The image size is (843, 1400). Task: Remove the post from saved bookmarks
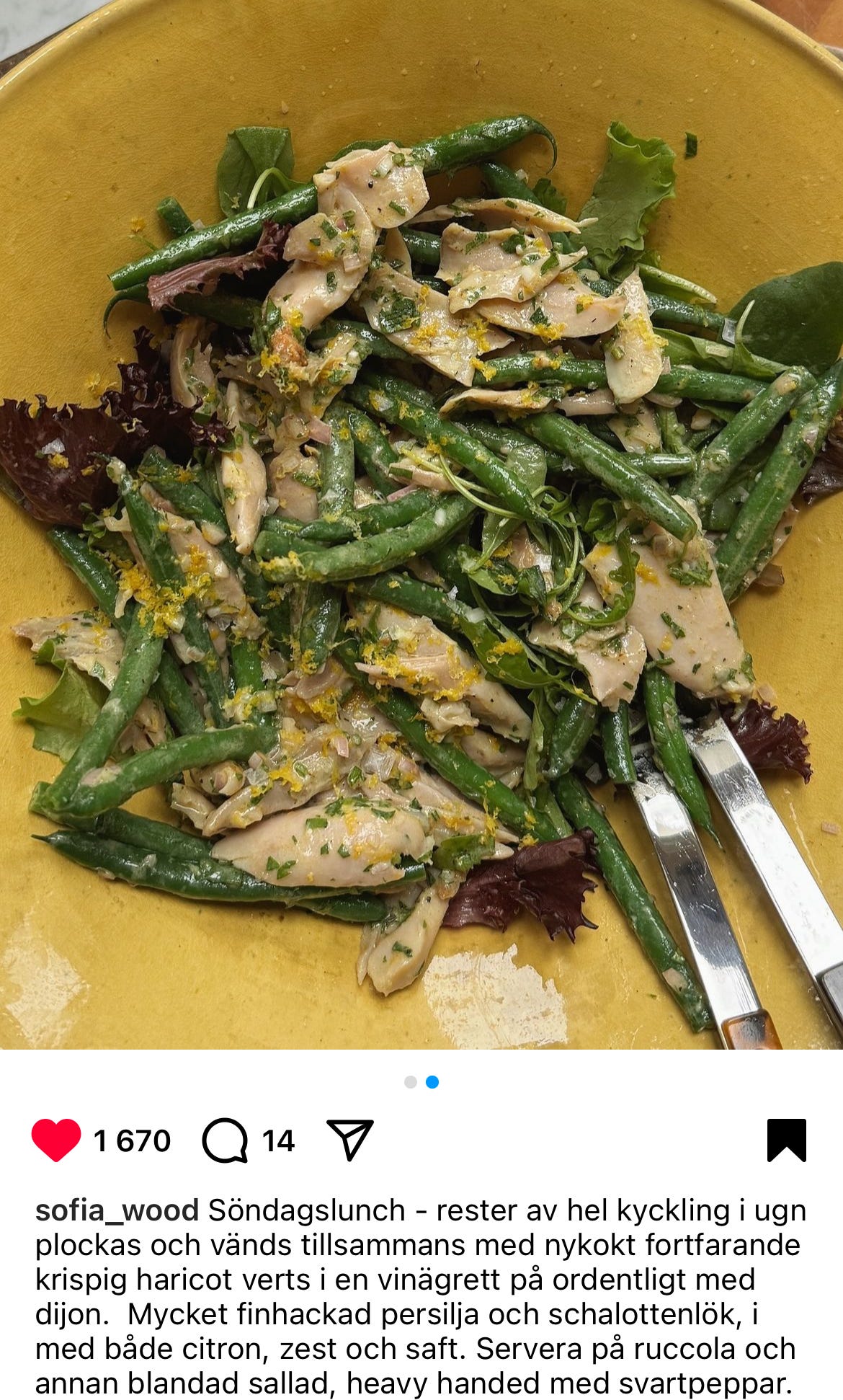[x=787, y=1140]
